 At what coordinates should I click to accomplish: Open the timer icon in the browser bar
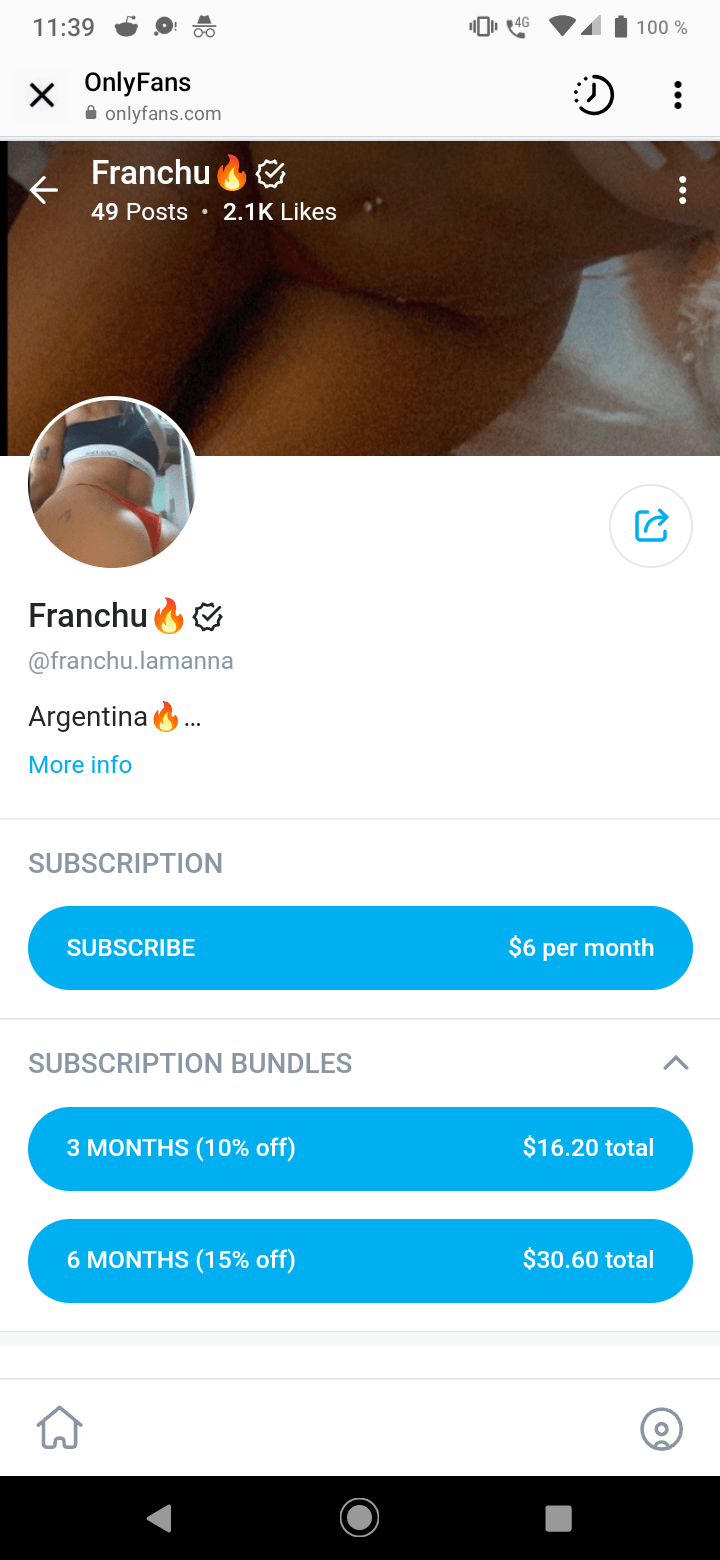pyautogui.click(x=593, y=96)
